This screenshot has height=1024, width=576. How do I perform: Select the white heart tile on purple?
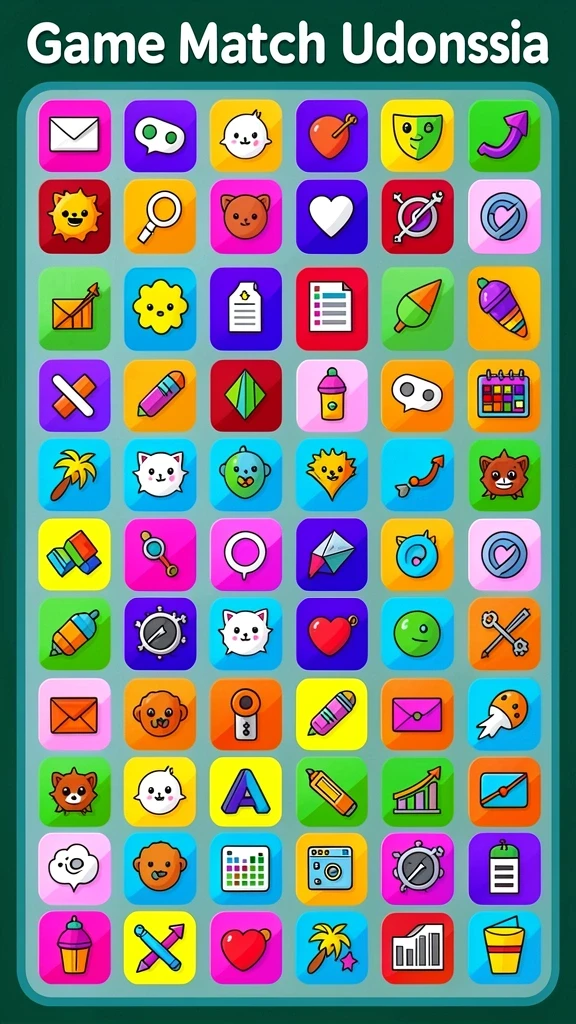[x=332, y=217]
